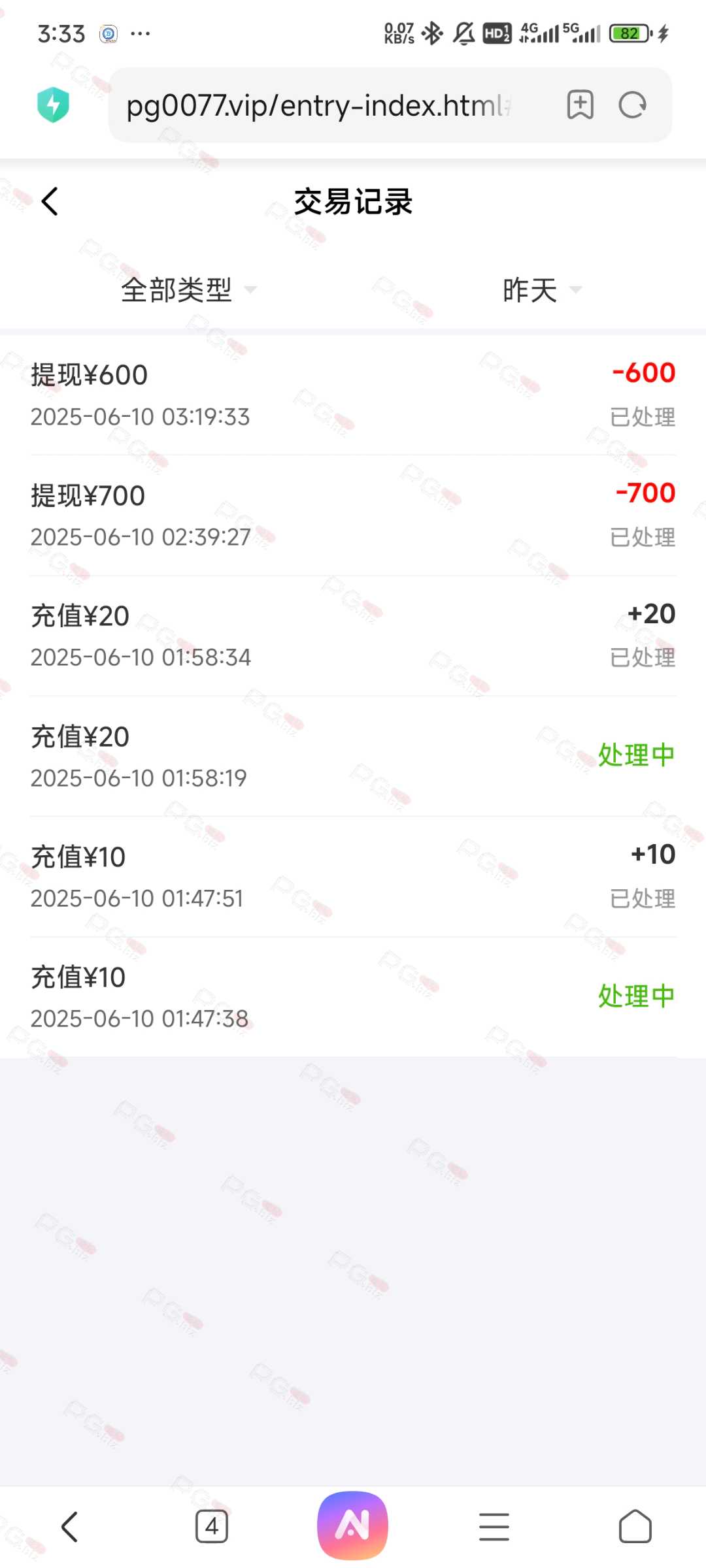Open the center AI assistant button
The image size is (706, 1568).
pyautogui.click(x=353, y=1526)
